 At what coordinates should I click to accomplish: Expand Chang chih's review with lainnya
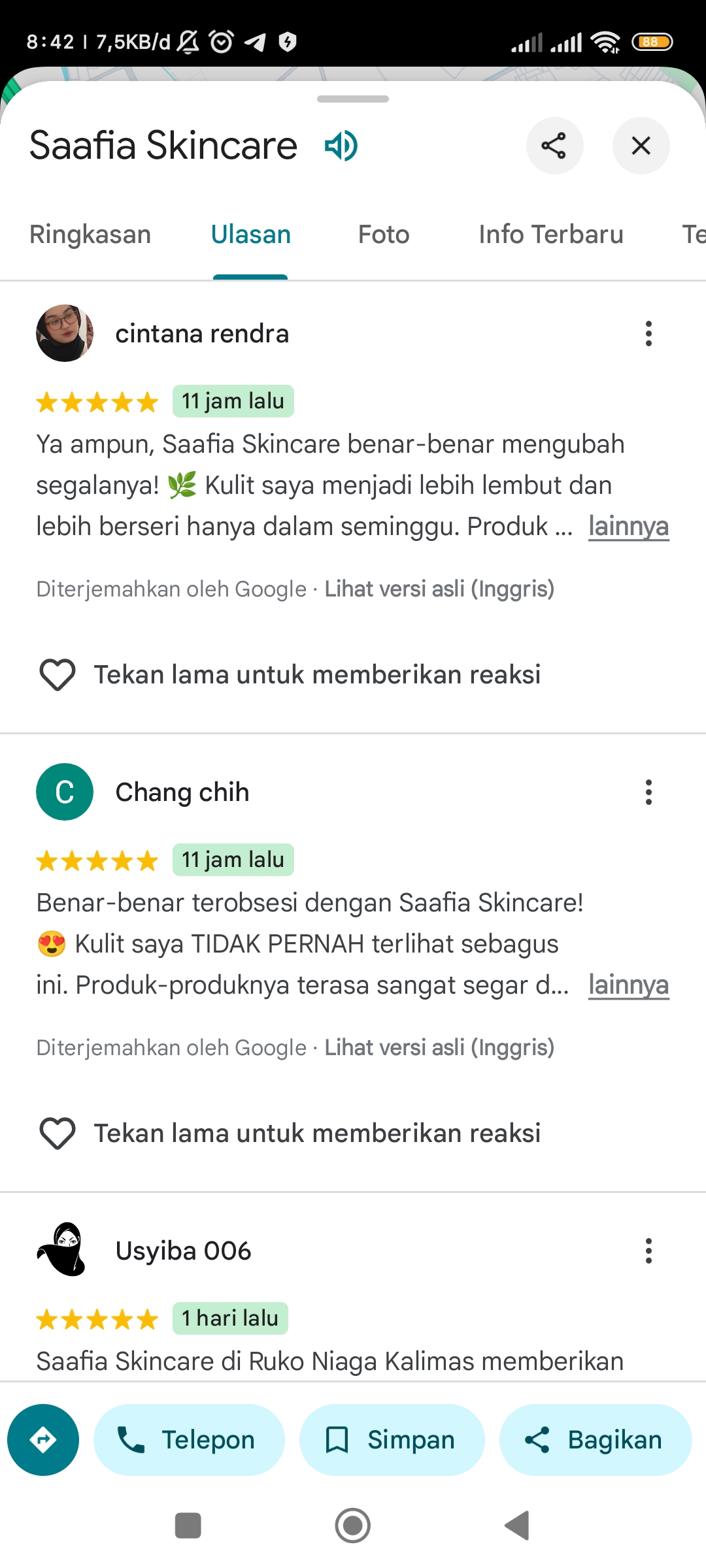click(628, 985)
